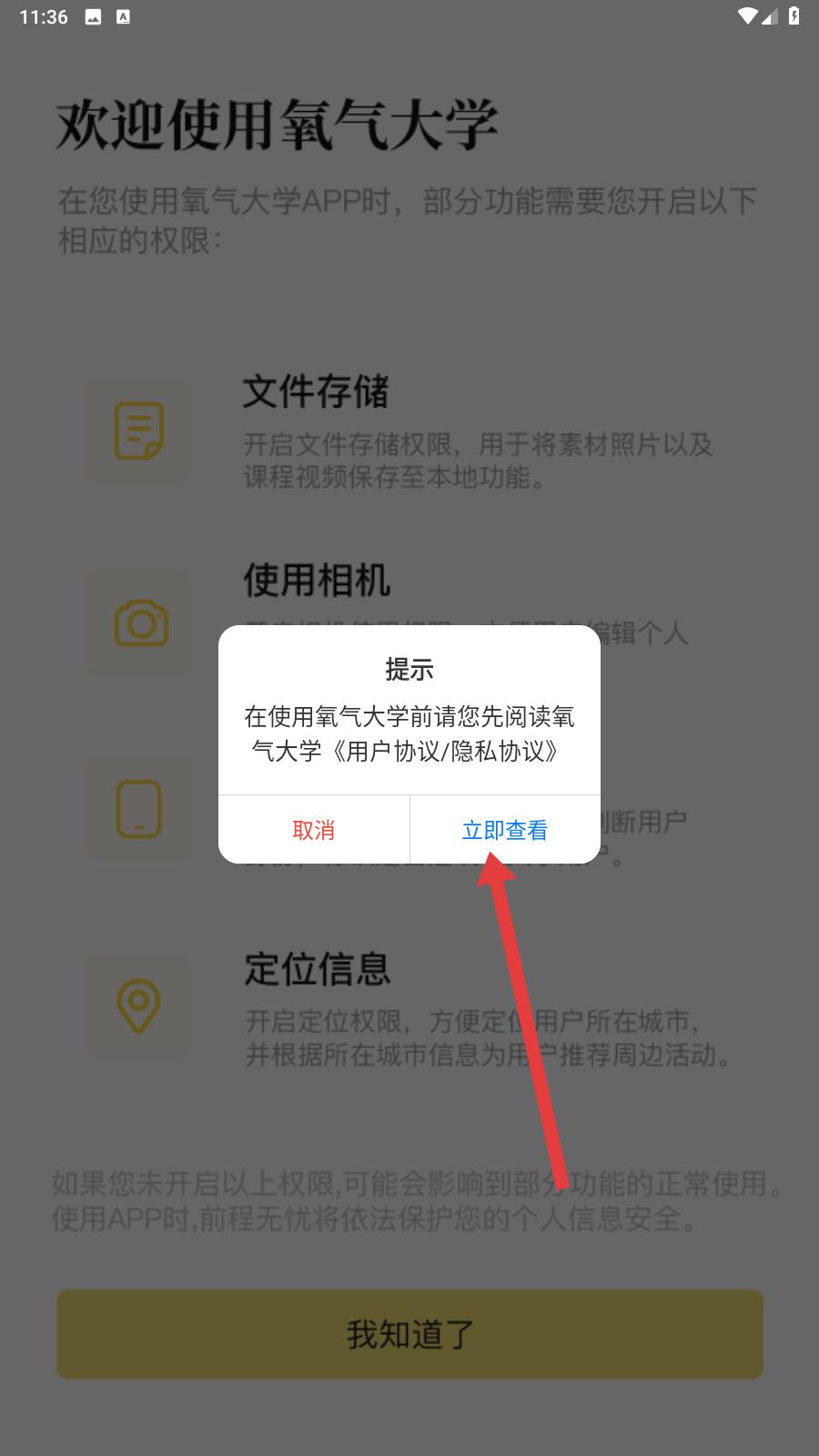This screenshot has width=819, height=1456.
Task: Select 立即查看 to read the agreements
Action: click(x=505, y=830)
